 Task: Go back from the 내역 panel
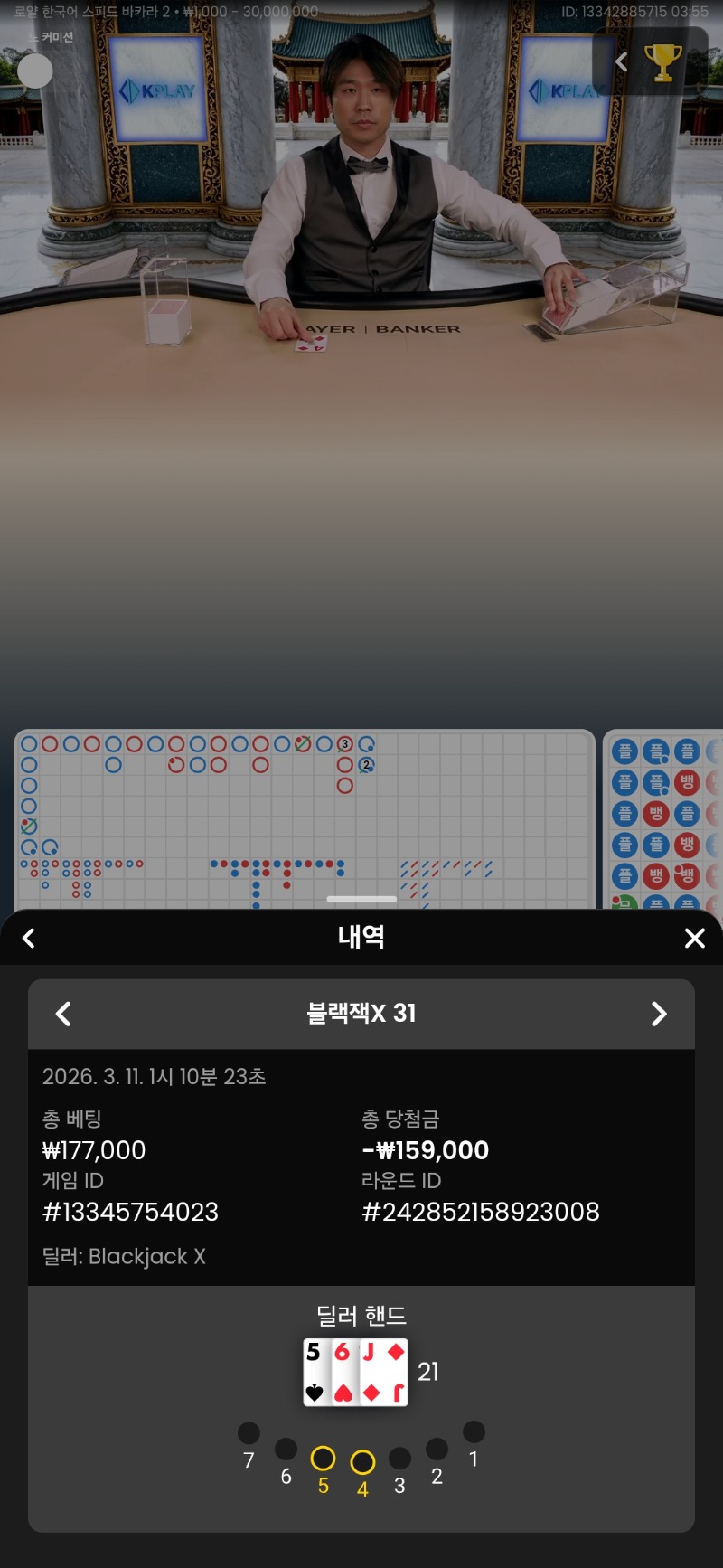[x=29, y=939]
